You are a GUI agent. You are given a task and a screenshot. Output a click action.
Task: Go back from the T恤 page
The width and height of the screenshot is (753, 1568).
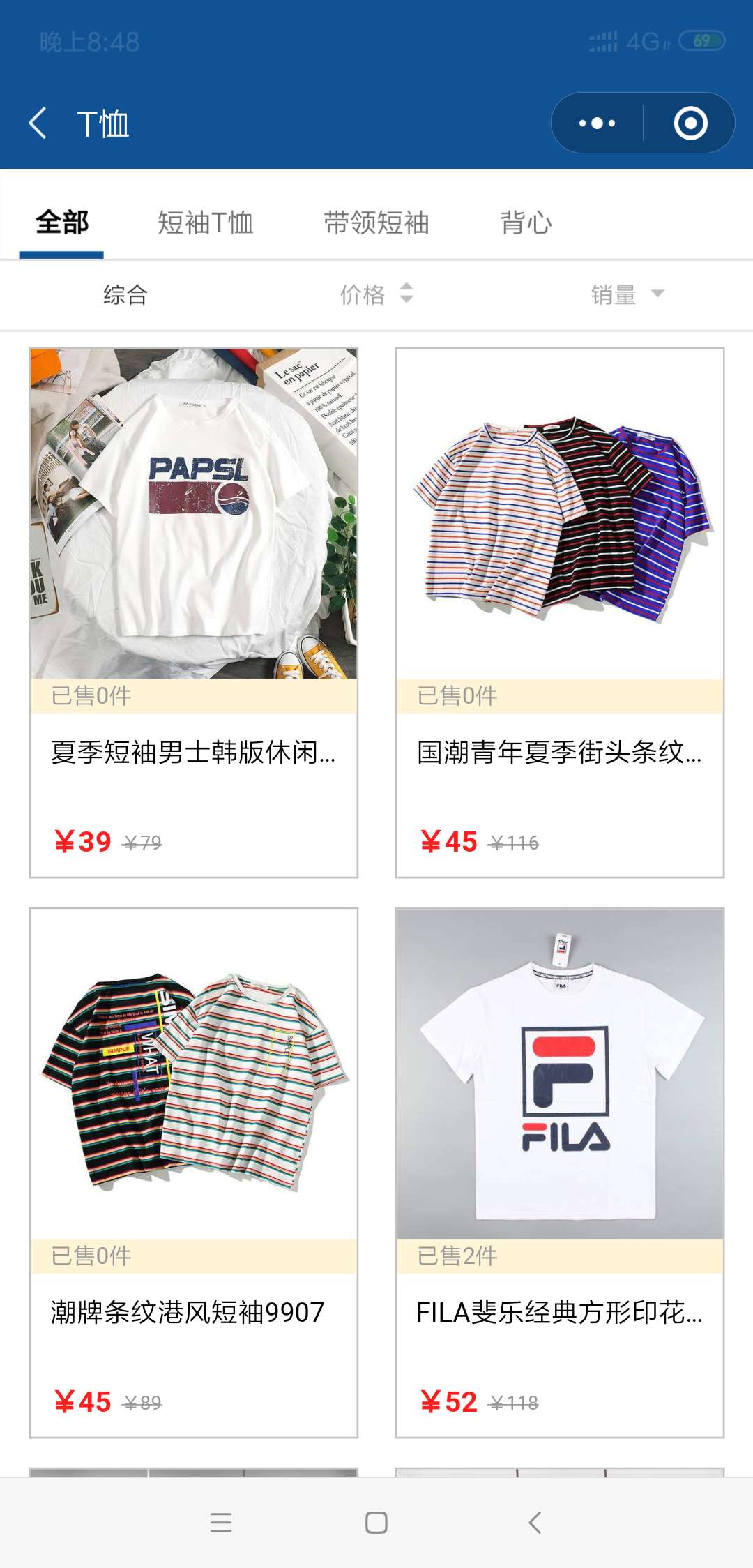(x=38, y=123)
